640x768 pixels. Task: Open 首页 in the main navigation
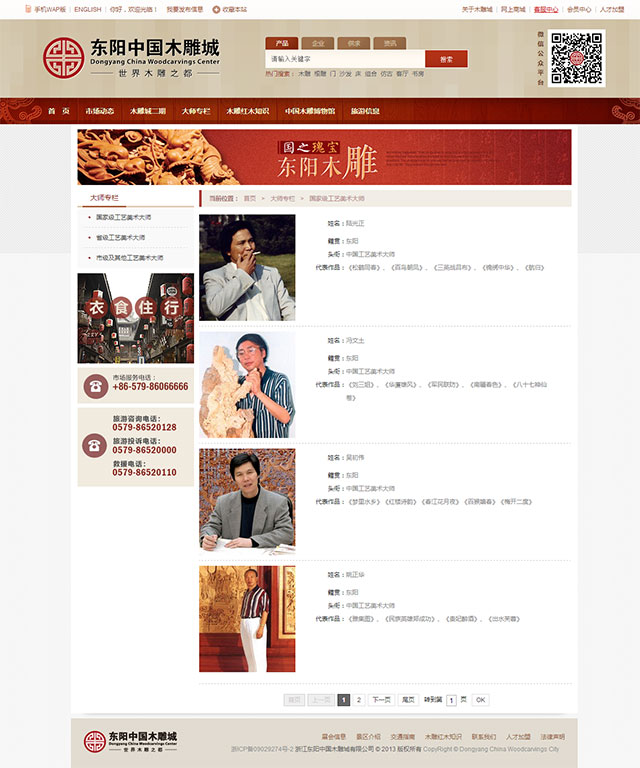pyautogui.click(x=59, y=111)
